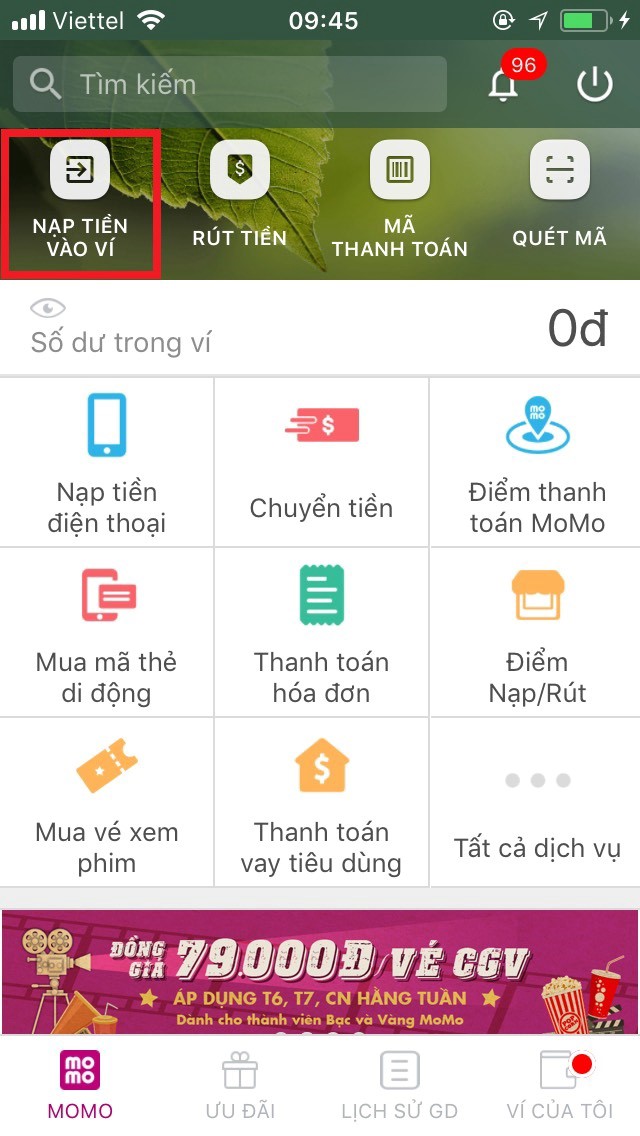Open Điểm thanh toán MoMo
This screenshot has width=640, height=1136.
[537, 462]
